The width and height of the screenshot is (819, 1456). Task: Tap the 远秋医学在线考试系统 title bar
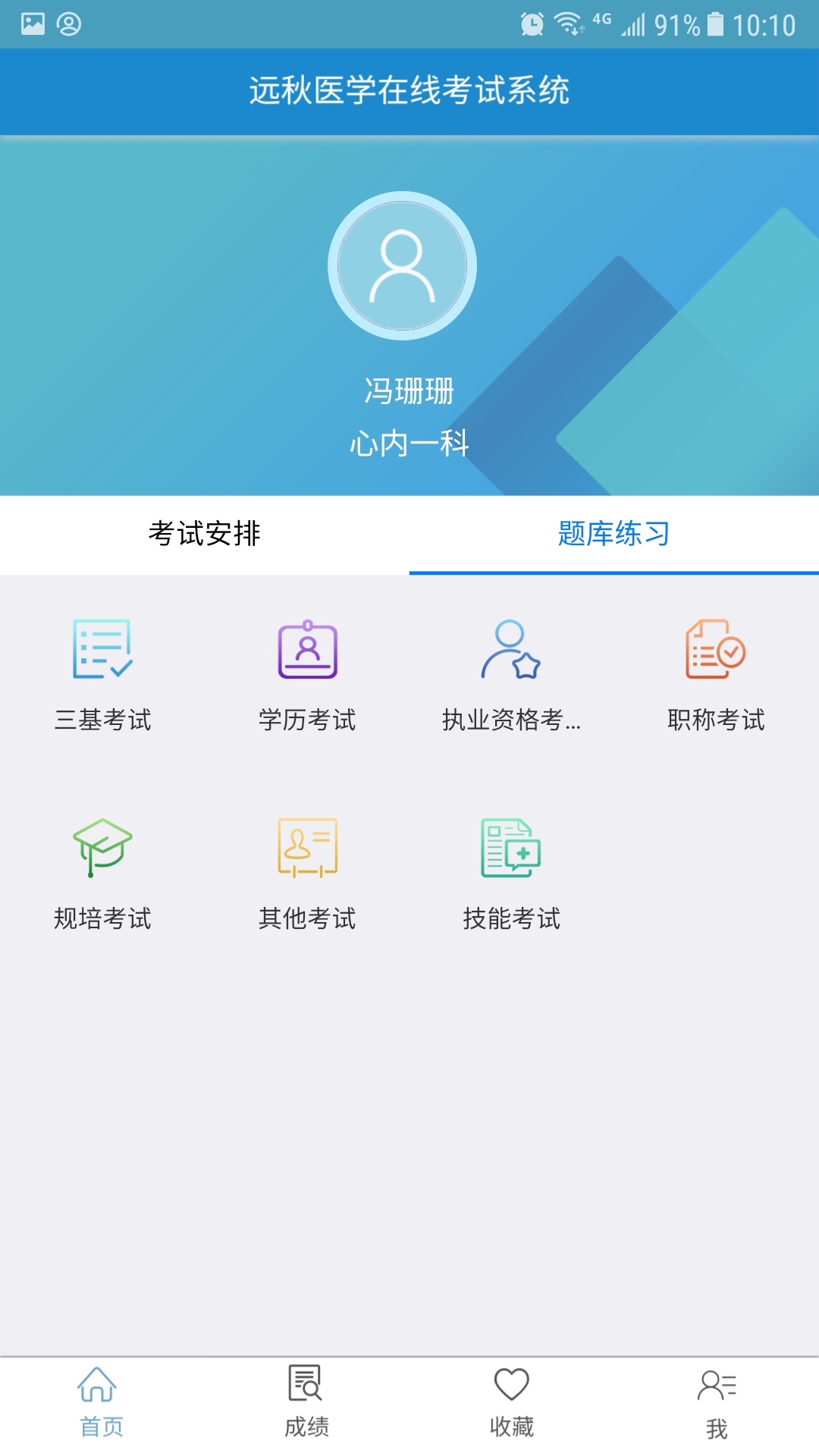tap(409, 89)
